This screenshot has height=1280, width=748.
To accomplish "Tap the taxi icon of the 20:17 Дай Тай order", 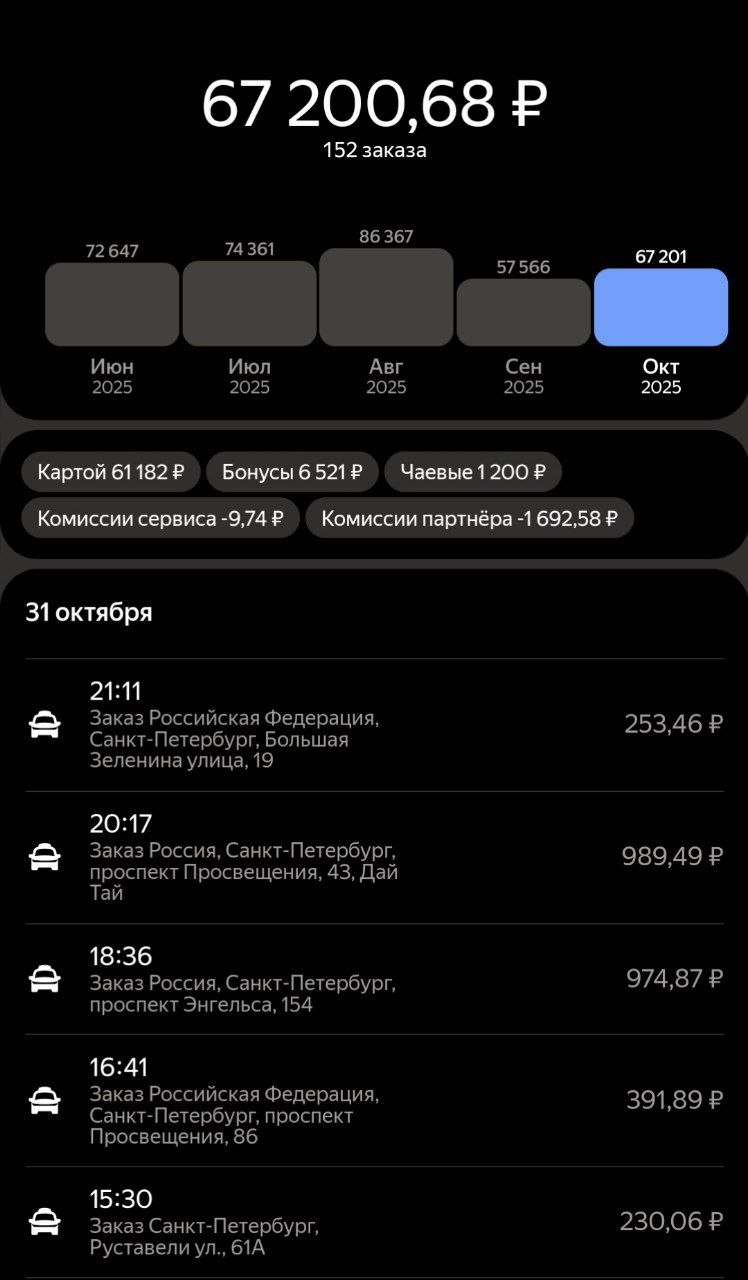I will coord(45,857).
